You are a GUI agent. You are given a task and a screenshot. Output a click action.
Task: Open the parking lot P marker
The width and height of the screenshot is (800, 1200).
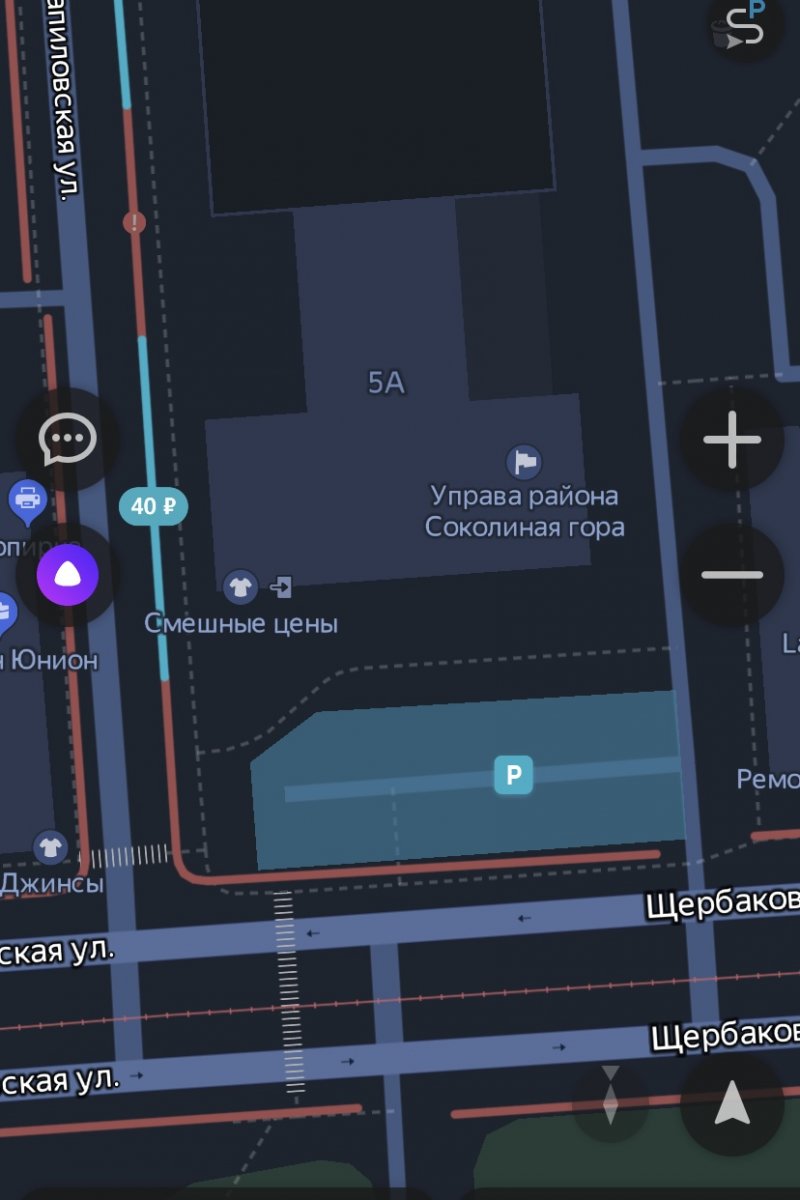(x=513, y=775)
